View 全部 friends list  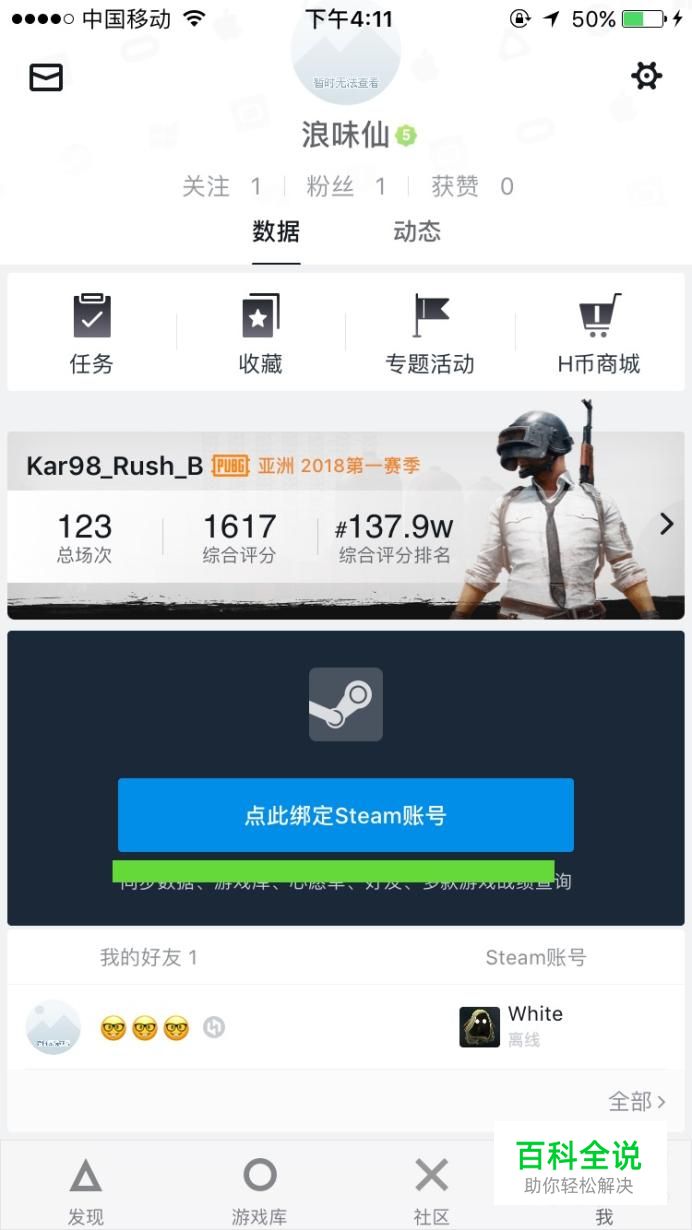636,1101
